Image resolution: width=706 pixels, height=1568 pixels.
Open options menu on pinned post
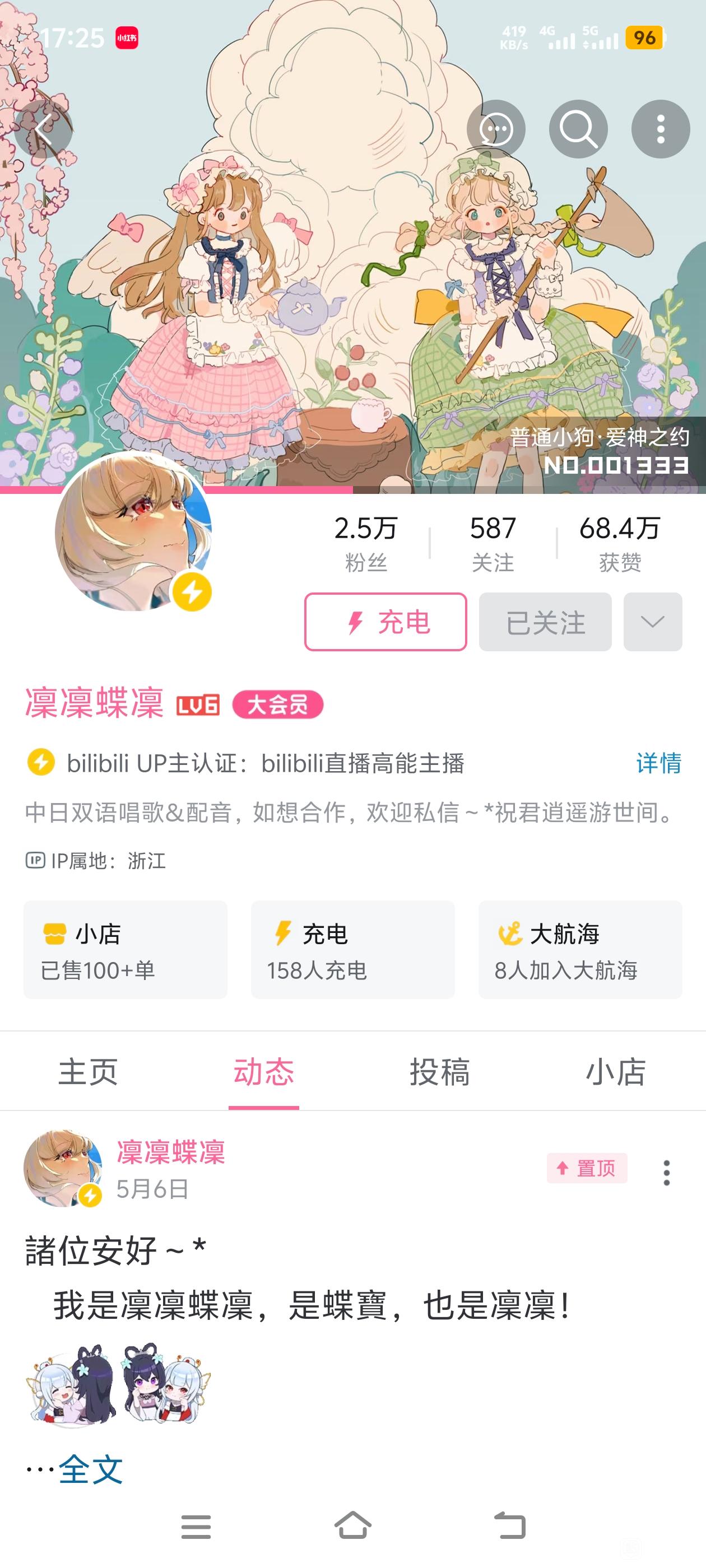coord(666,1172)
